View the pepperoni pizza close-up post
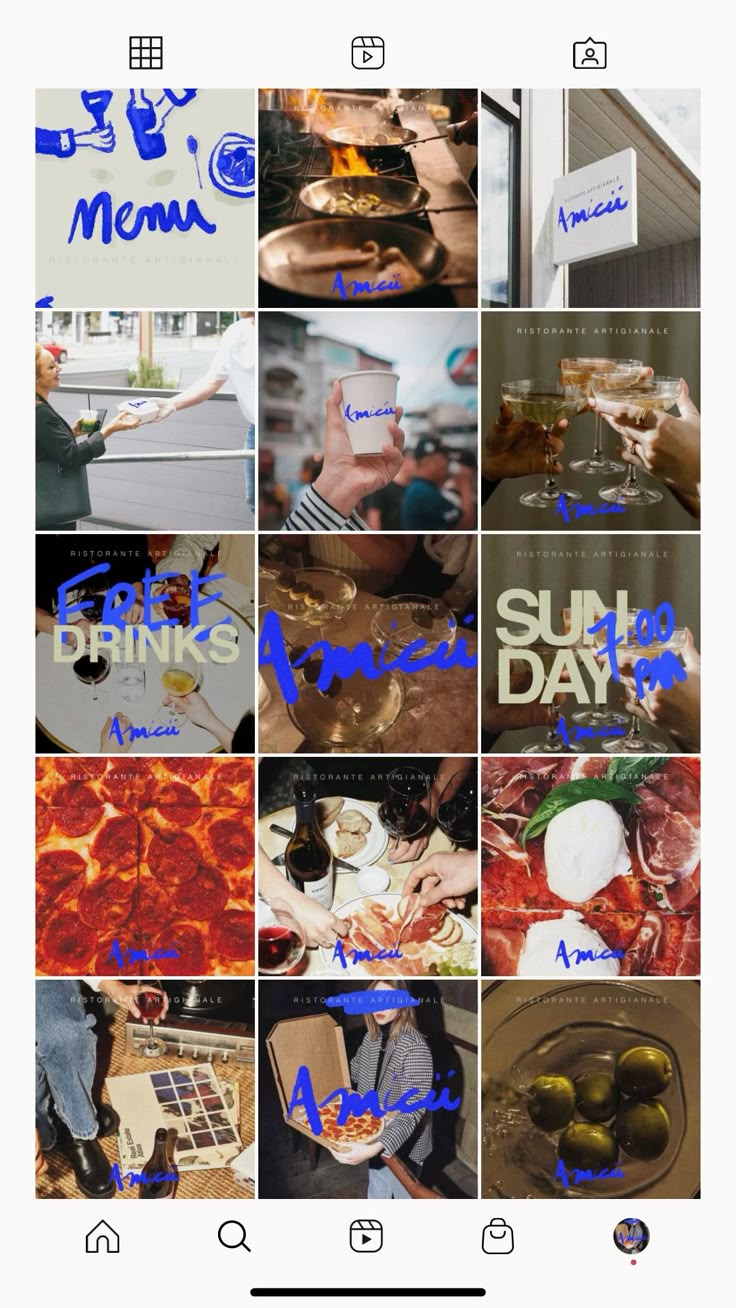Viewport: 736px width, 1308px height. pos(145,866)
